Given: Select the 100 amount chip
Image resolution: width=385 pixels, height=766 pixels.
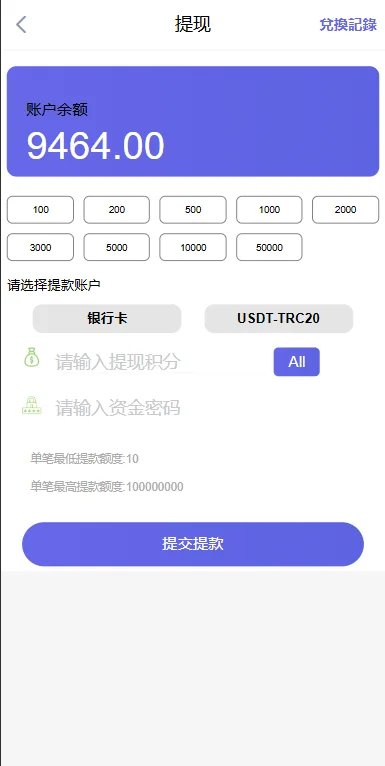Looking at the screenshot, I should point(41,210).
